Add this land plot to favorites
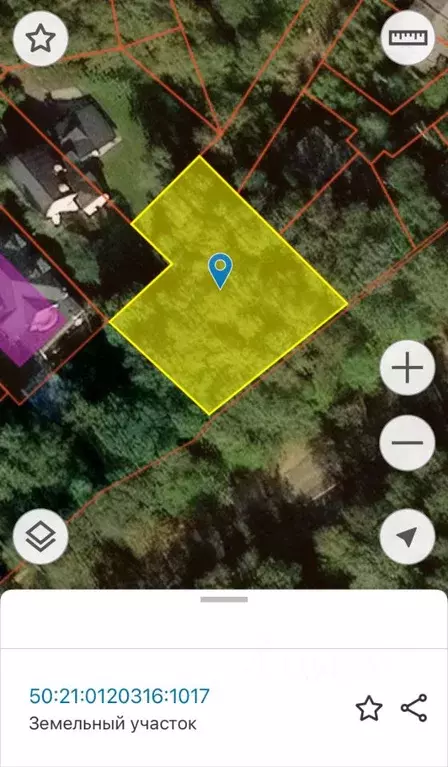 pyautogui.click(x=368, y=708)
